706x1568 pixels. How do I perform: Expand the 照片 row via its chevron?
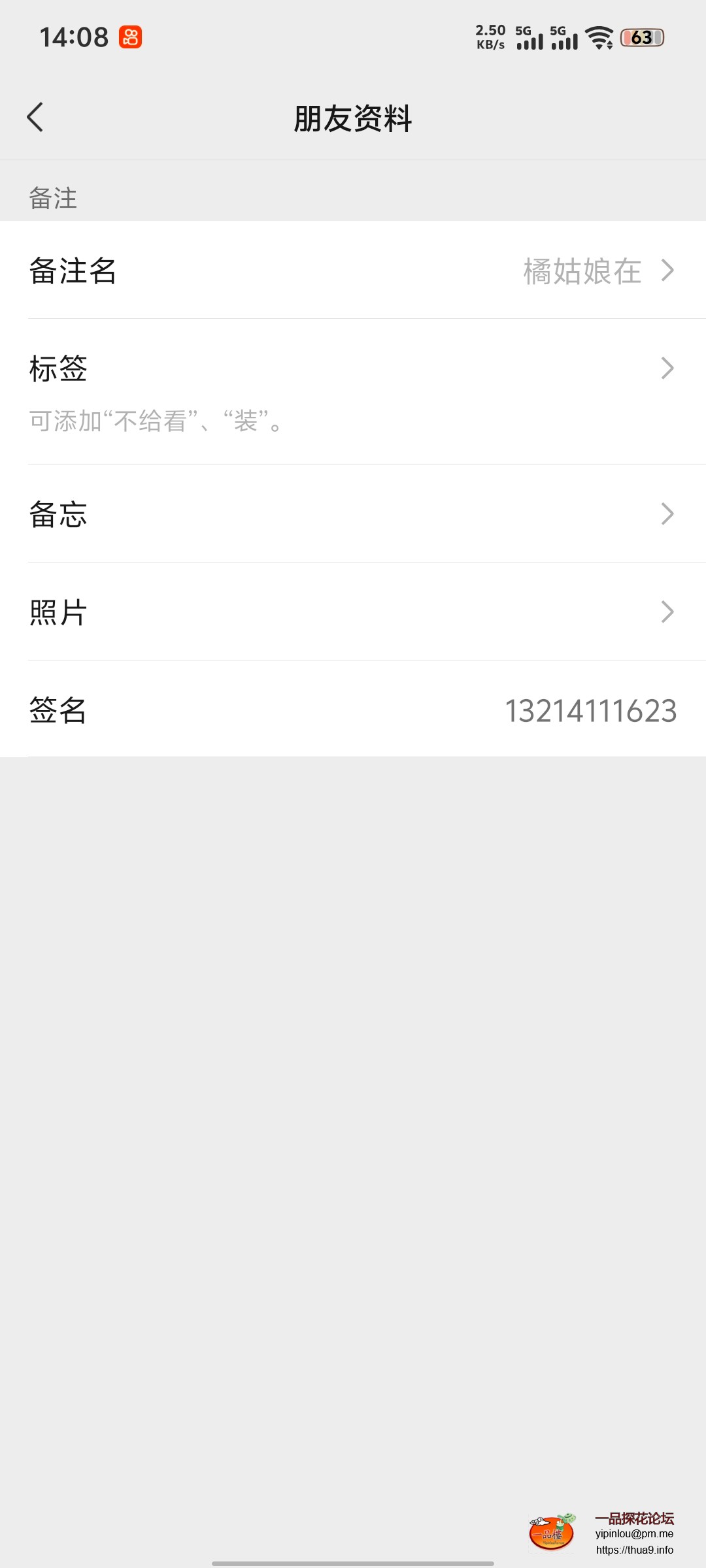(x=667, y=612)
